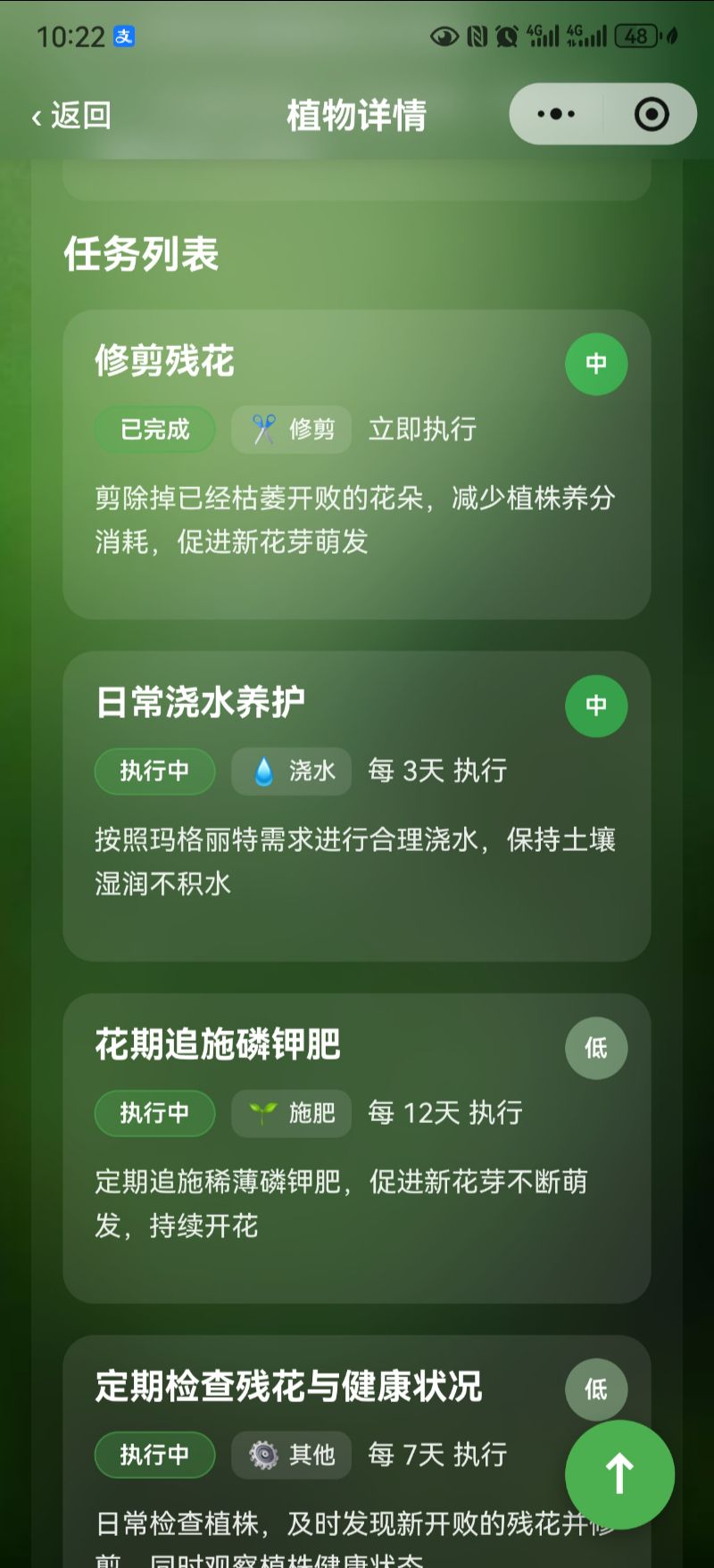Tap the 低 priority badge on 花期追施磷钾肥

click(595, 1048)
